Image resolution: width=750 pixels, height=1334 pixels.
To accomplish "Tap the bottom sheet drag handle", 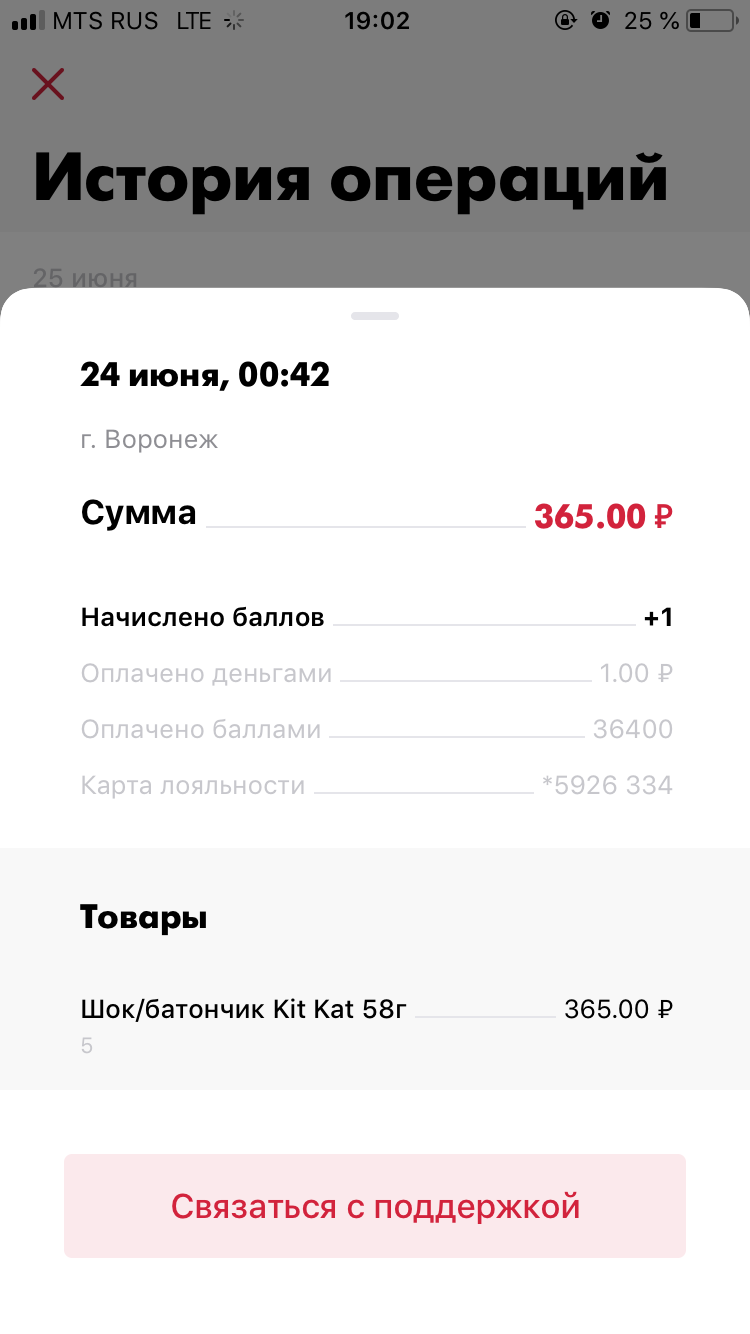I will coord(375,316).
